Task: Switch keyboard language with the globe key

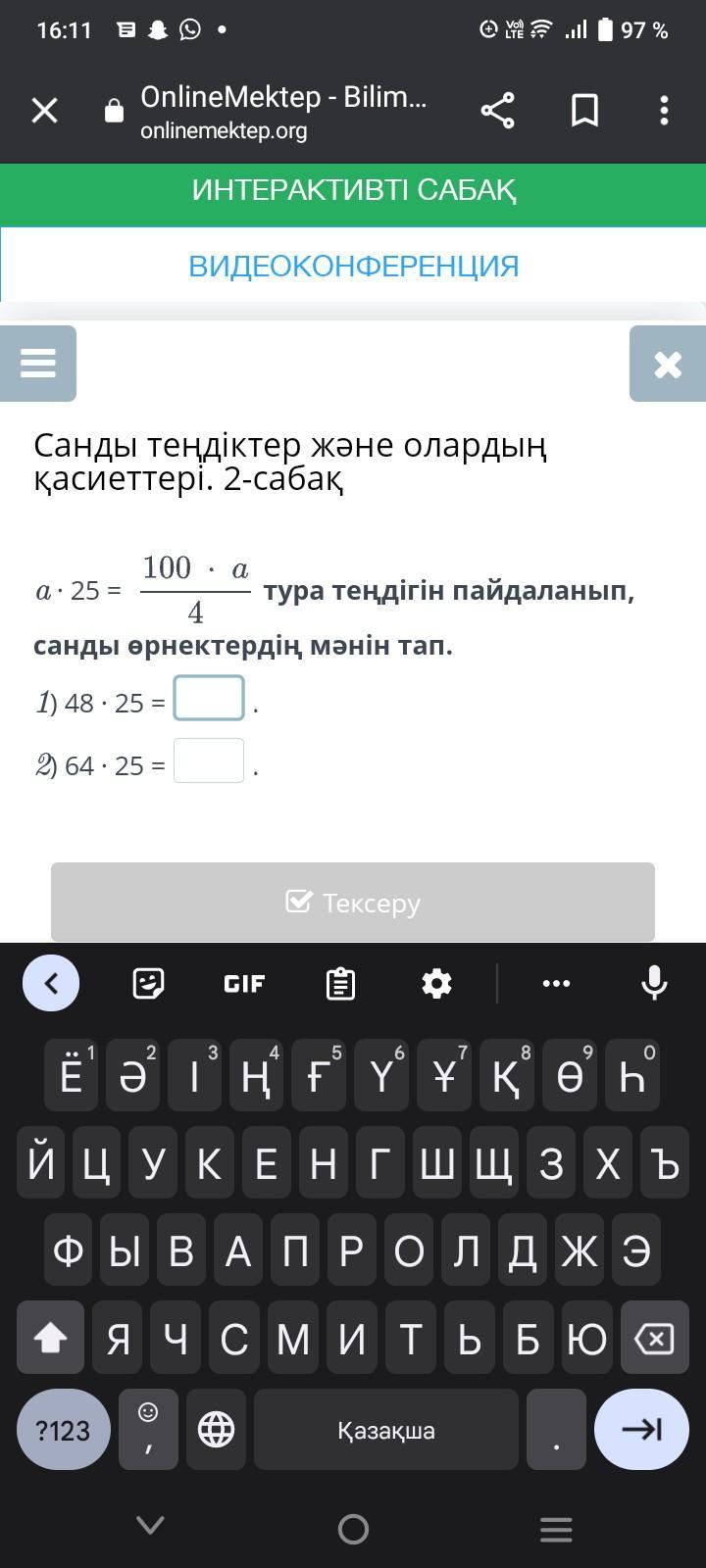Action: pos(216,1430)
